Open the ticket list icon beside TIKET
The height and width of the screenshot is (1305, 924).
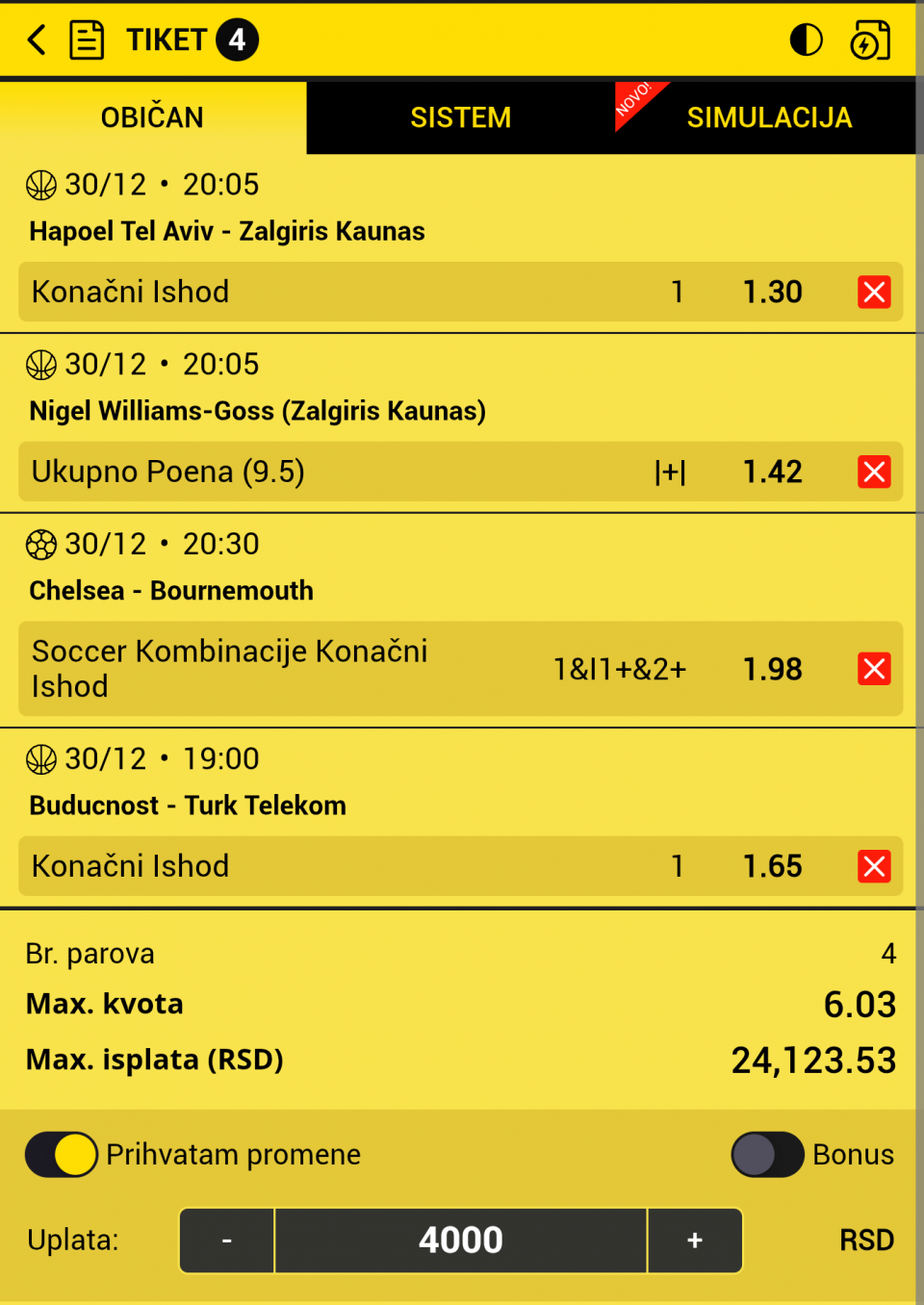click(x=87, y=40)
